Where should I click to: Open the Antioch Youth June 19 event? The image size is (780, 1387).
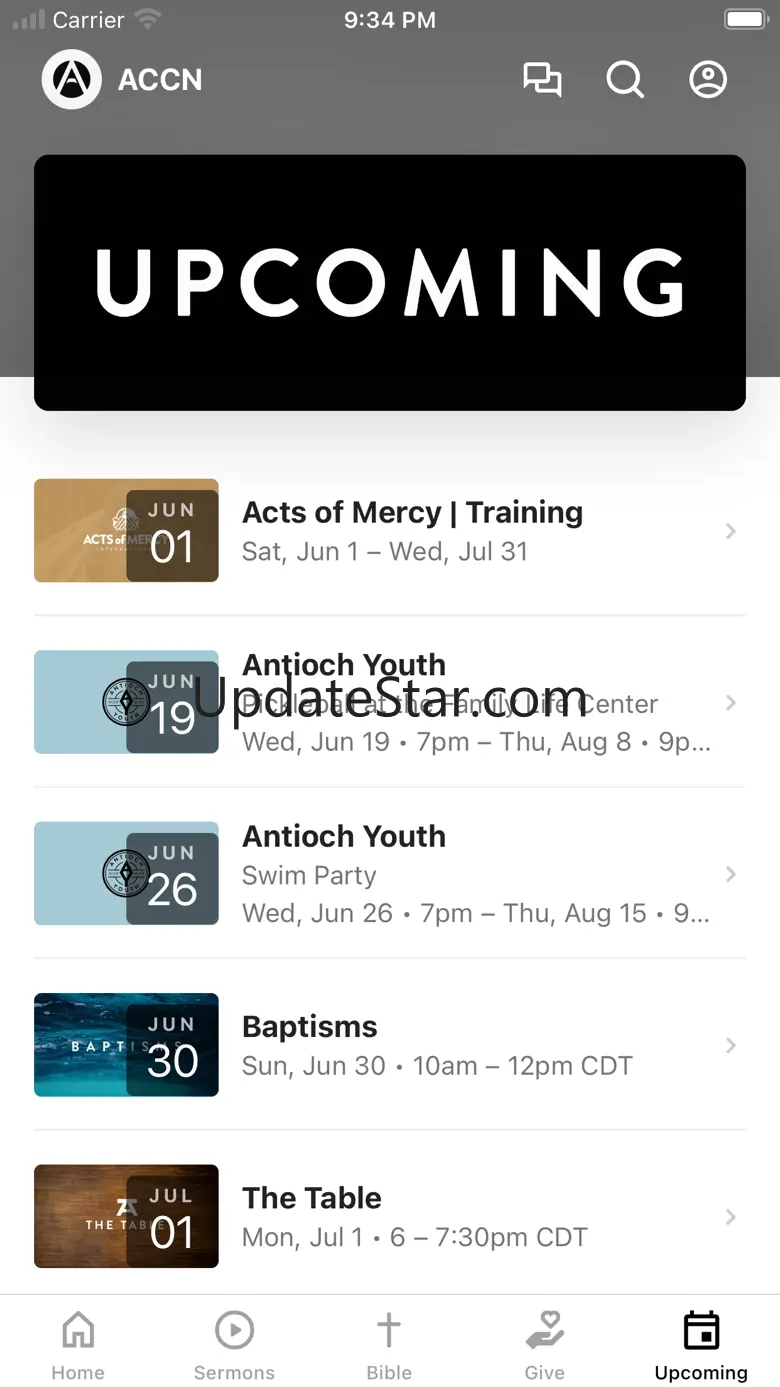click(x=390, y=702)
